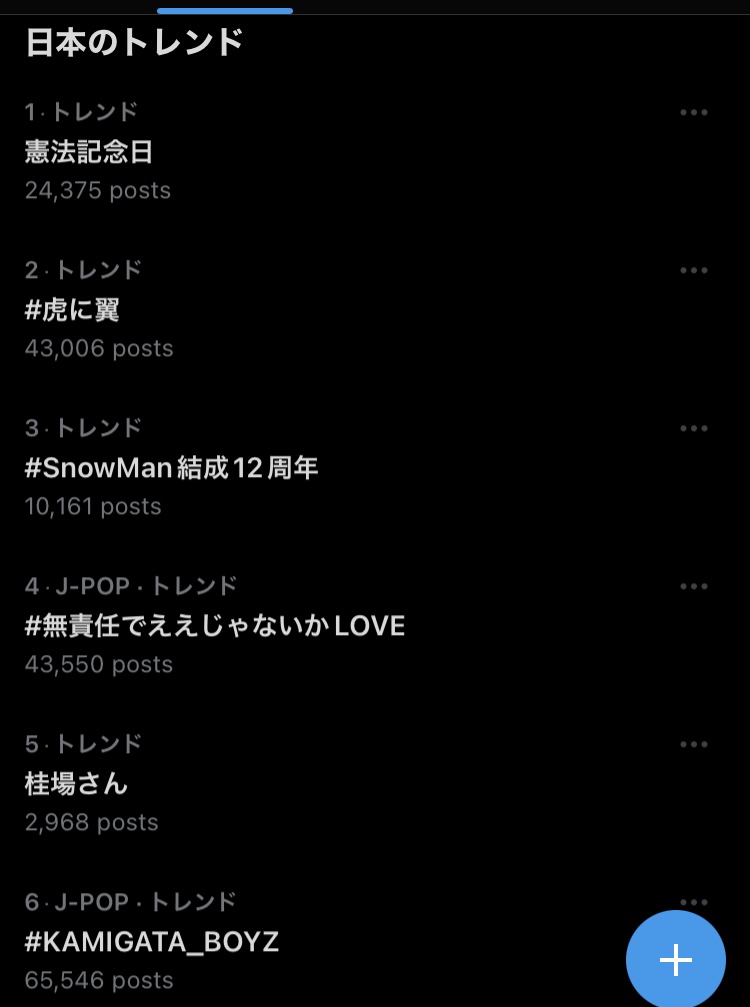View the #虎に翼 trend

pos(72,310)
